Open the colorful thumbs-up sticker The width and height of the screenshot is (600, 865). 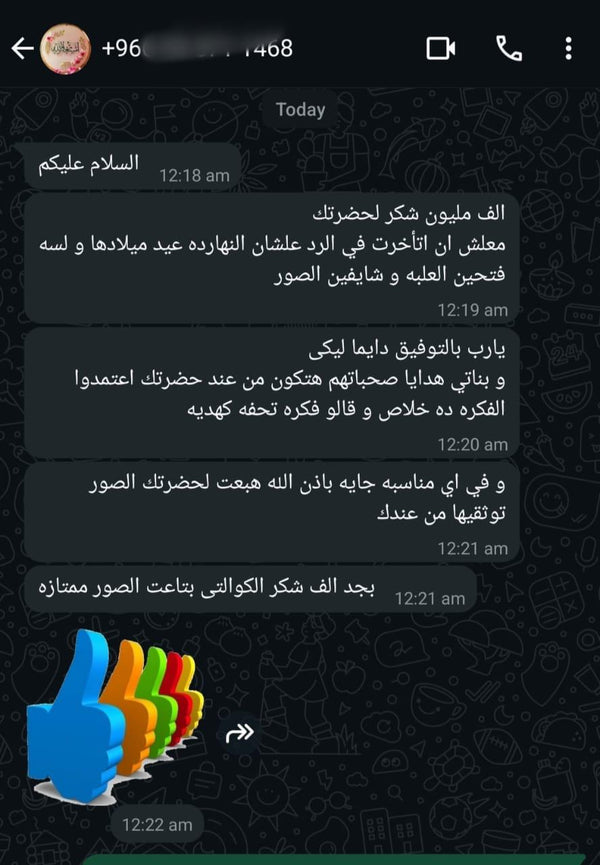pos(115,715)
